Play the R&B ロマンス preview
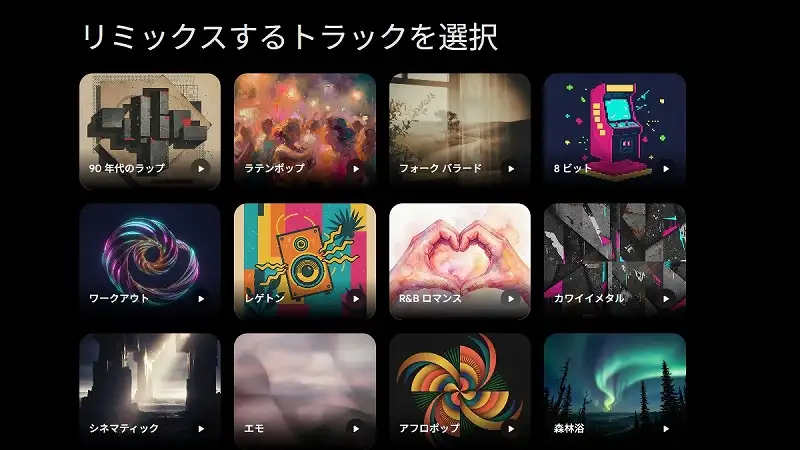 [511, 298]
